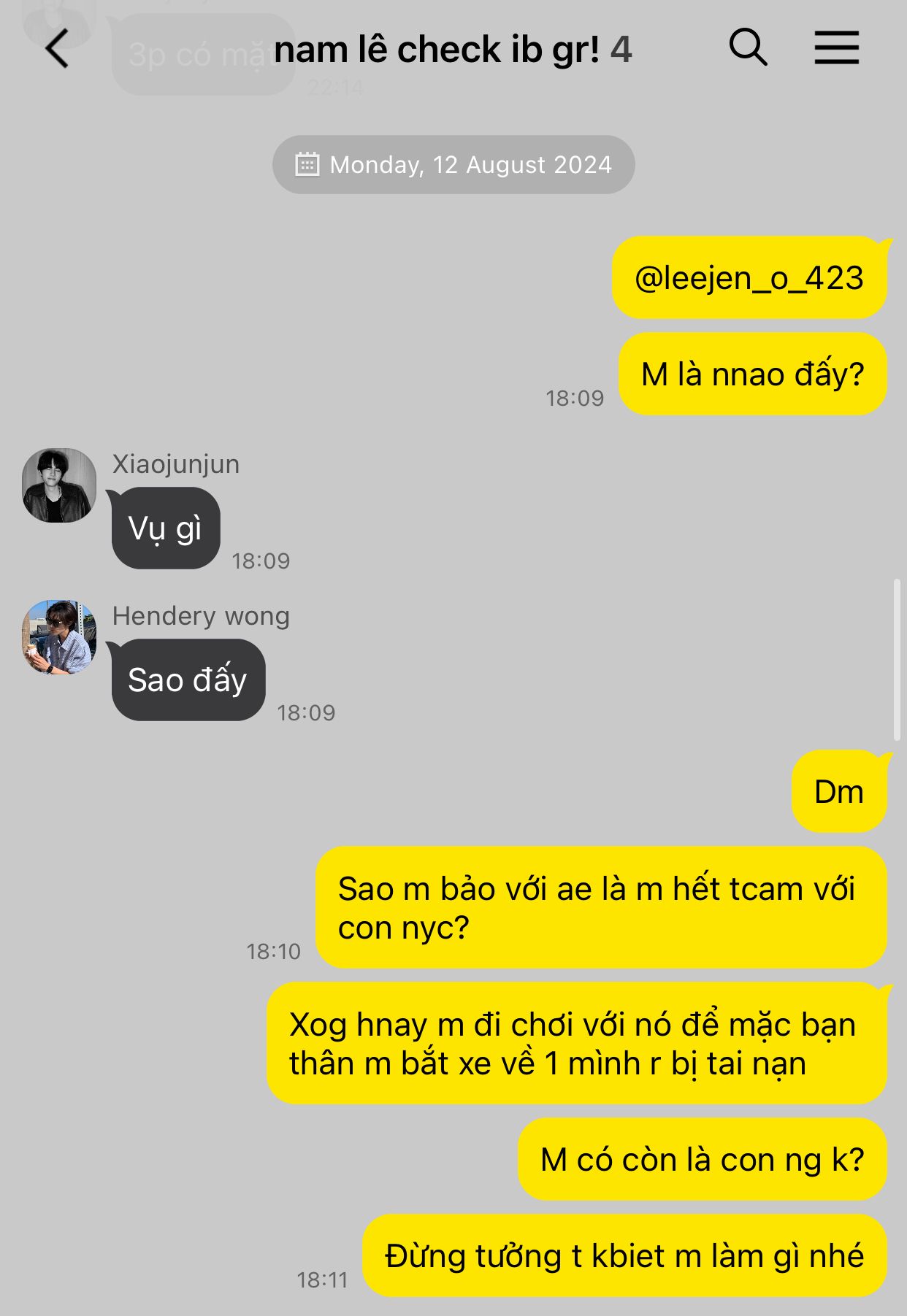Tap the @leejen_o_423 mention
This screenshot has width=907, height=1316.
point(749,278)
